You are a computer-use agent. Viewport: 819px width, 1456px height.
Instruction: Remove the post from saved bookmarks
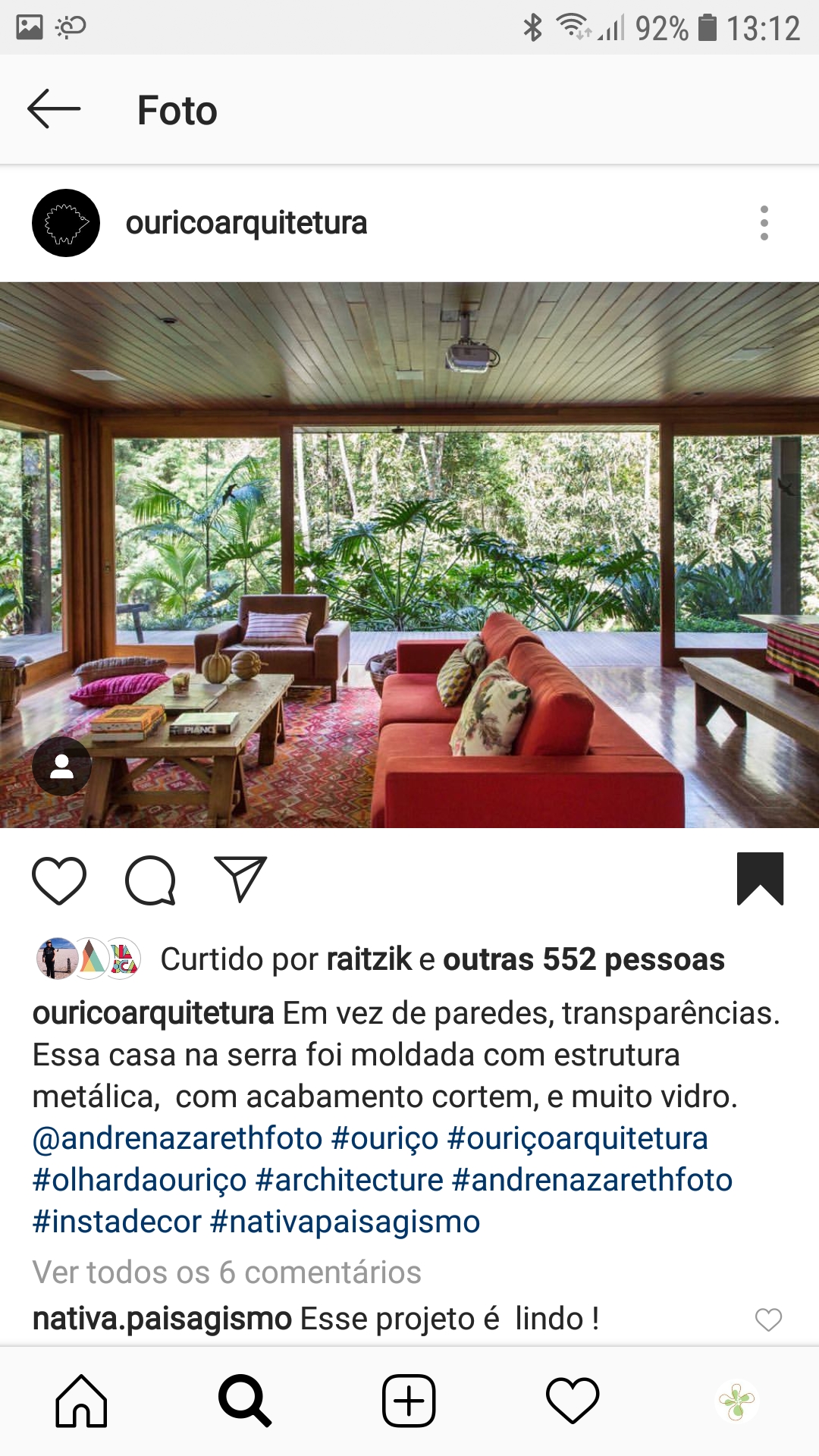click(760, 879)
